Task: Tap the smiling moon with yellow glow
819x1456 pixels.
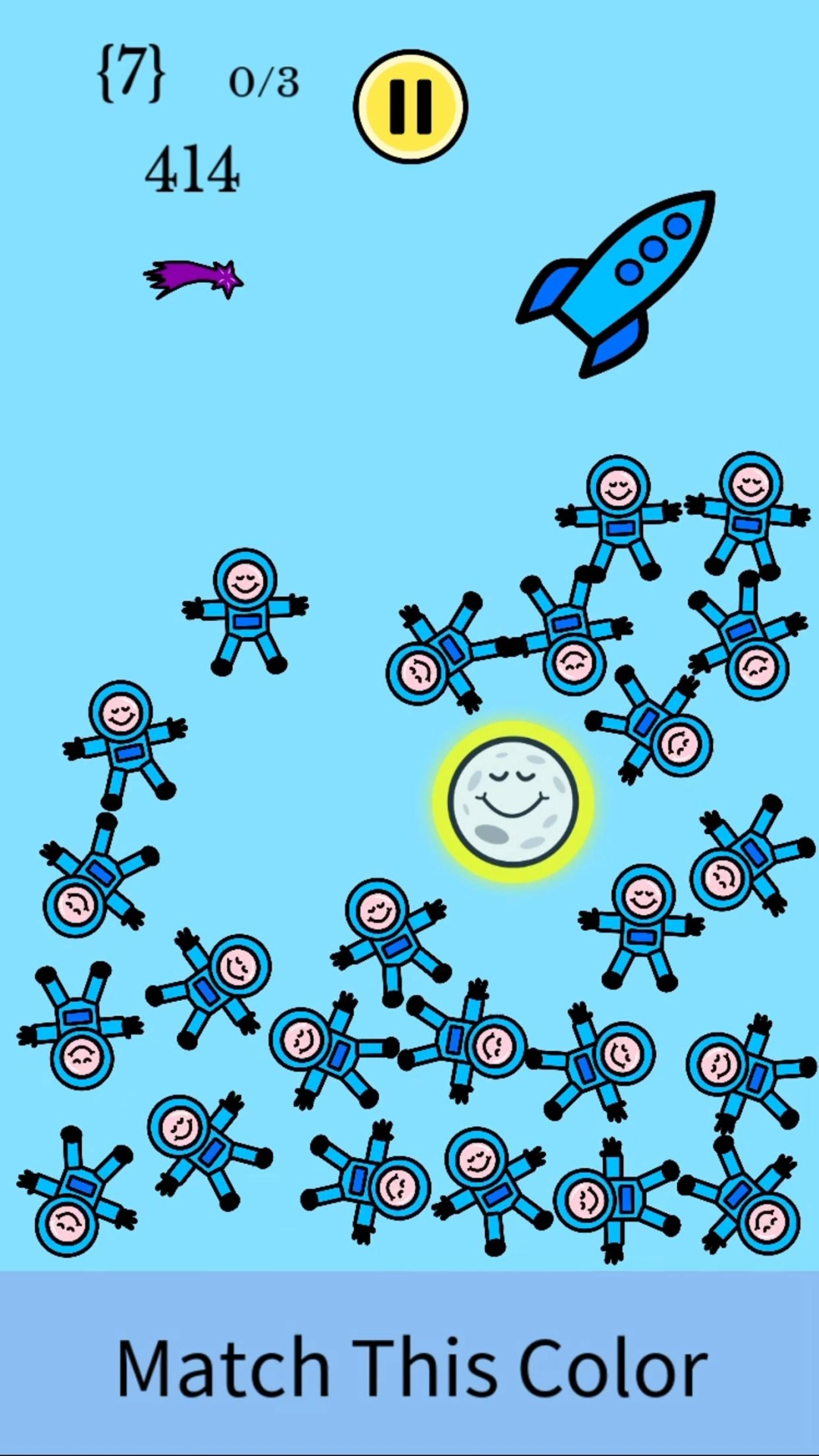Action: point(513,802)
